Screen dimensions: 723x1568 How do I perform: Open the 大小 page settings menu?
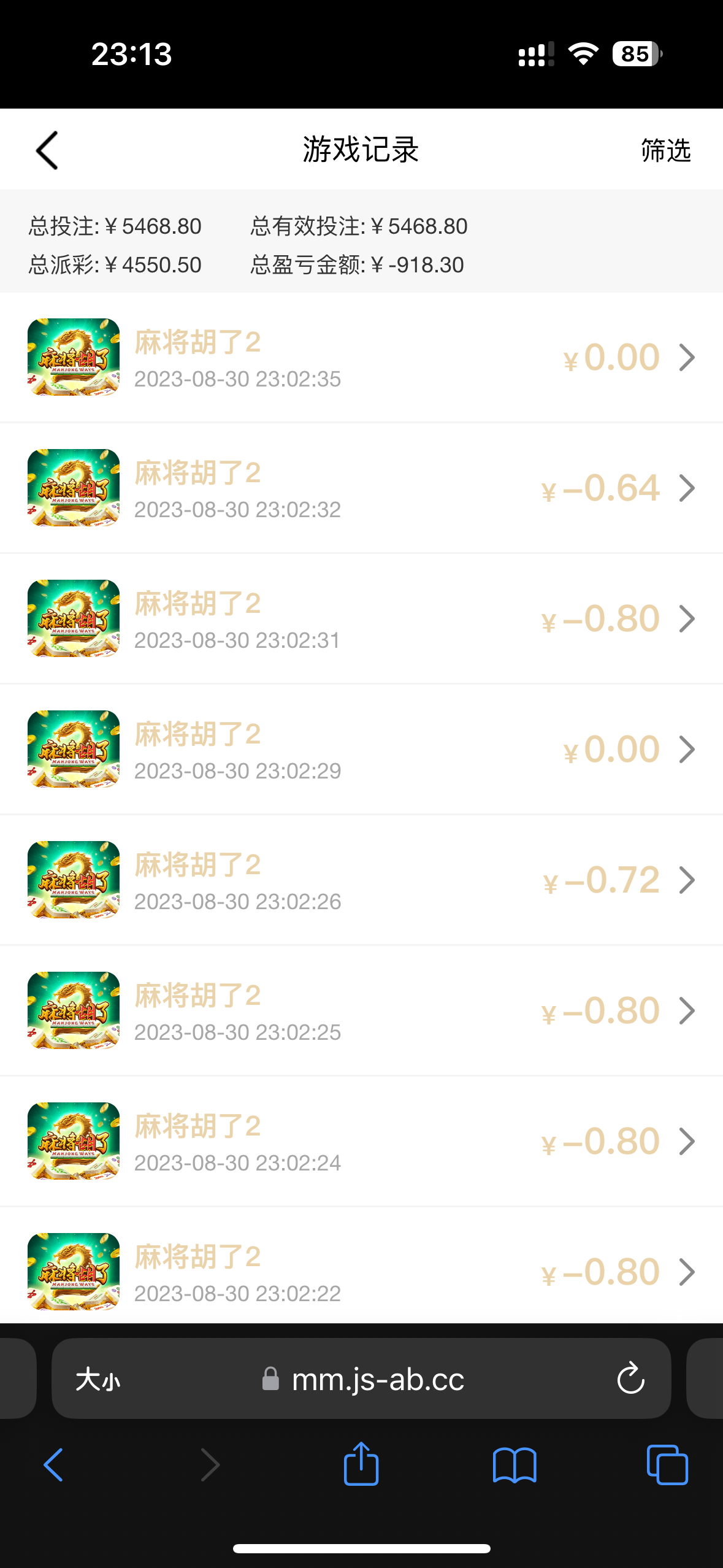coord(98,1380)
